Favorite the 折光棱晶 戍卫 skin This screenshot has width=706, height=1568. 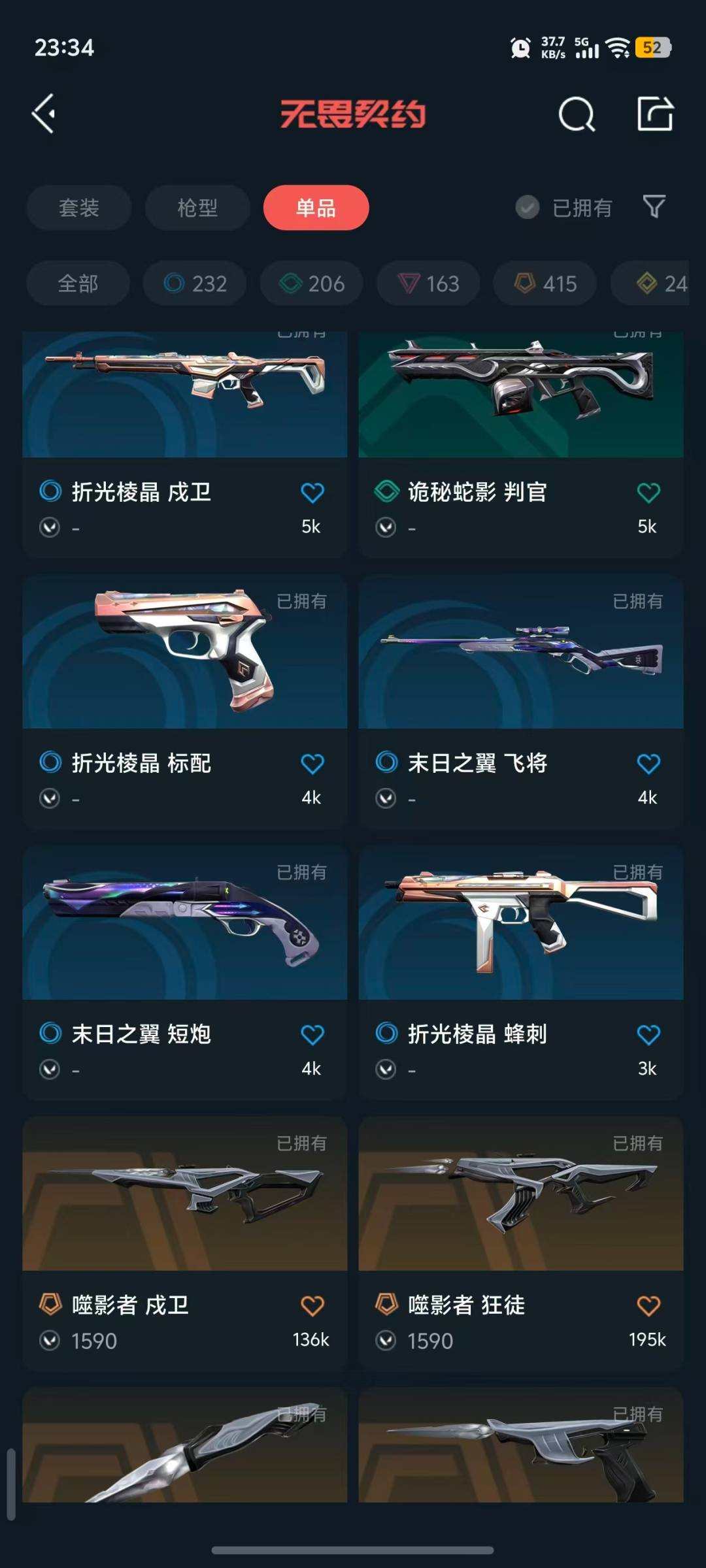click(x=313, y=495)
